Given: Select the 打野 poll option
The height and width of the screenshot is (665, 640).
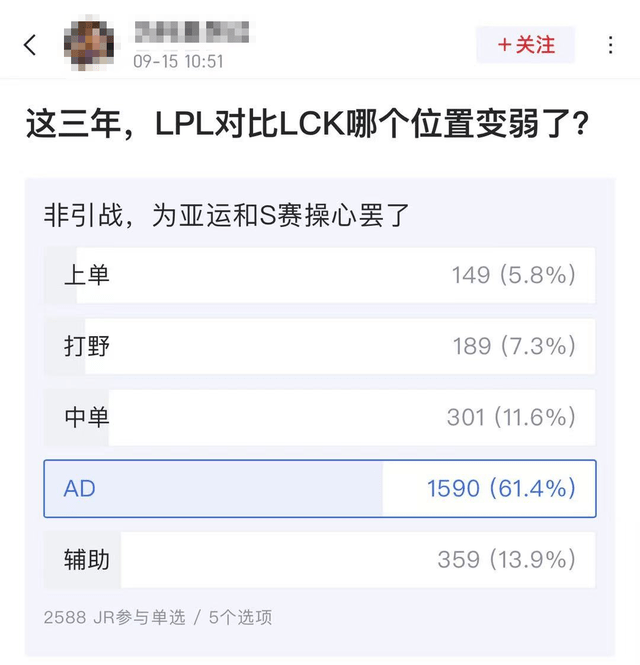Looking at the screenshot, I should [x=319, y=346].
